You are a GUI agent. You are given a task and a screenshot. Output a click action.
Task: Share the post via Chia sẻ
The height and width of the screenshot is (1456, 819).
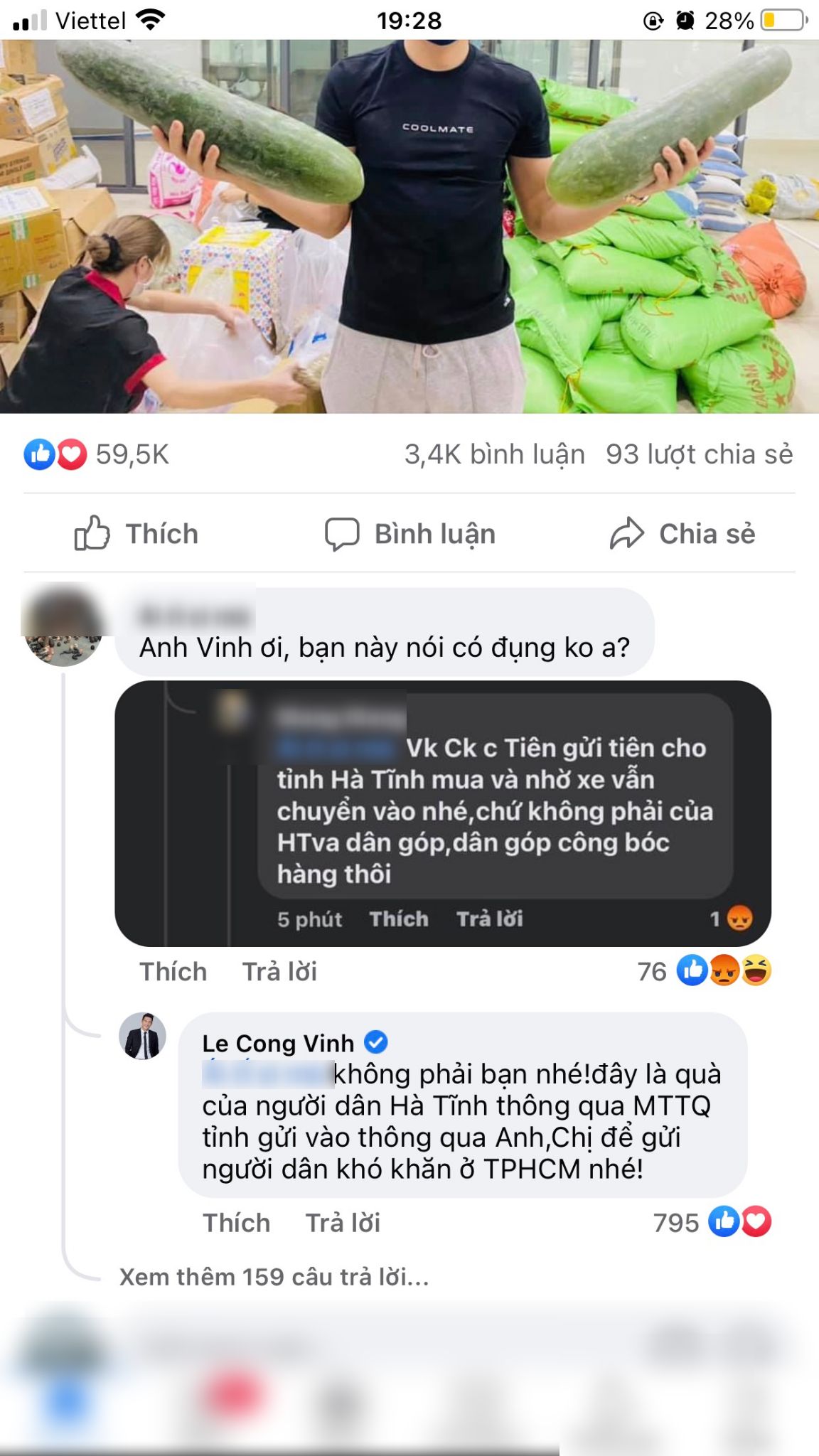tap(682, 534)
